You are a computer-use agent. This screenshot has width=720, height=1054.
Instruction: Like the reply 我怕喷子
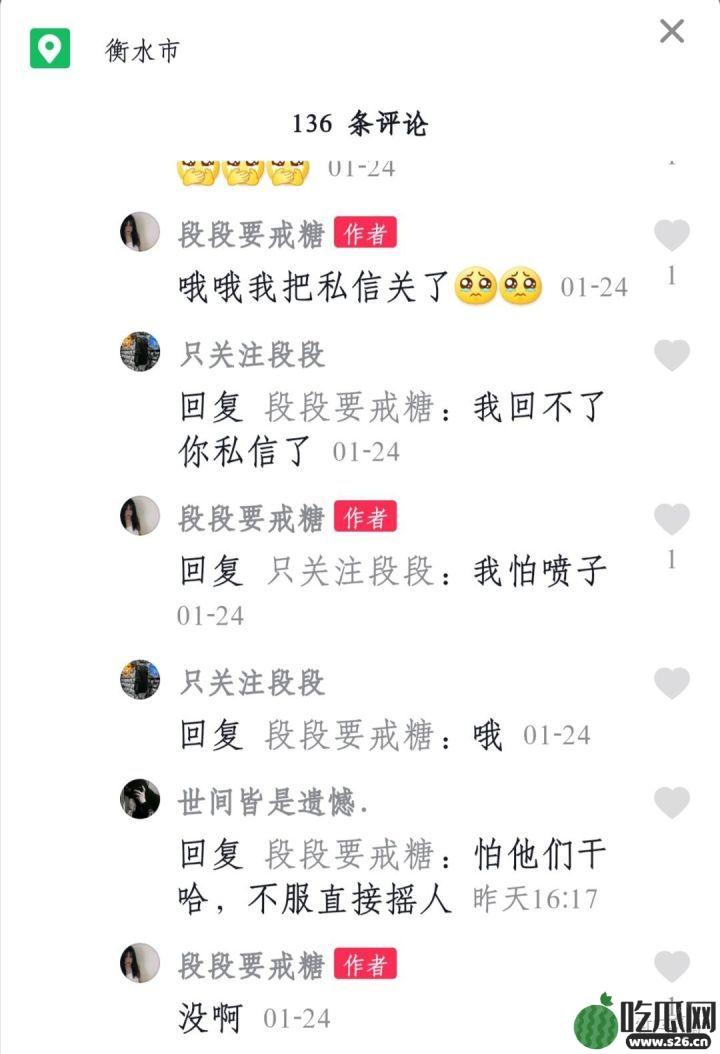click(x=672, y=520)
